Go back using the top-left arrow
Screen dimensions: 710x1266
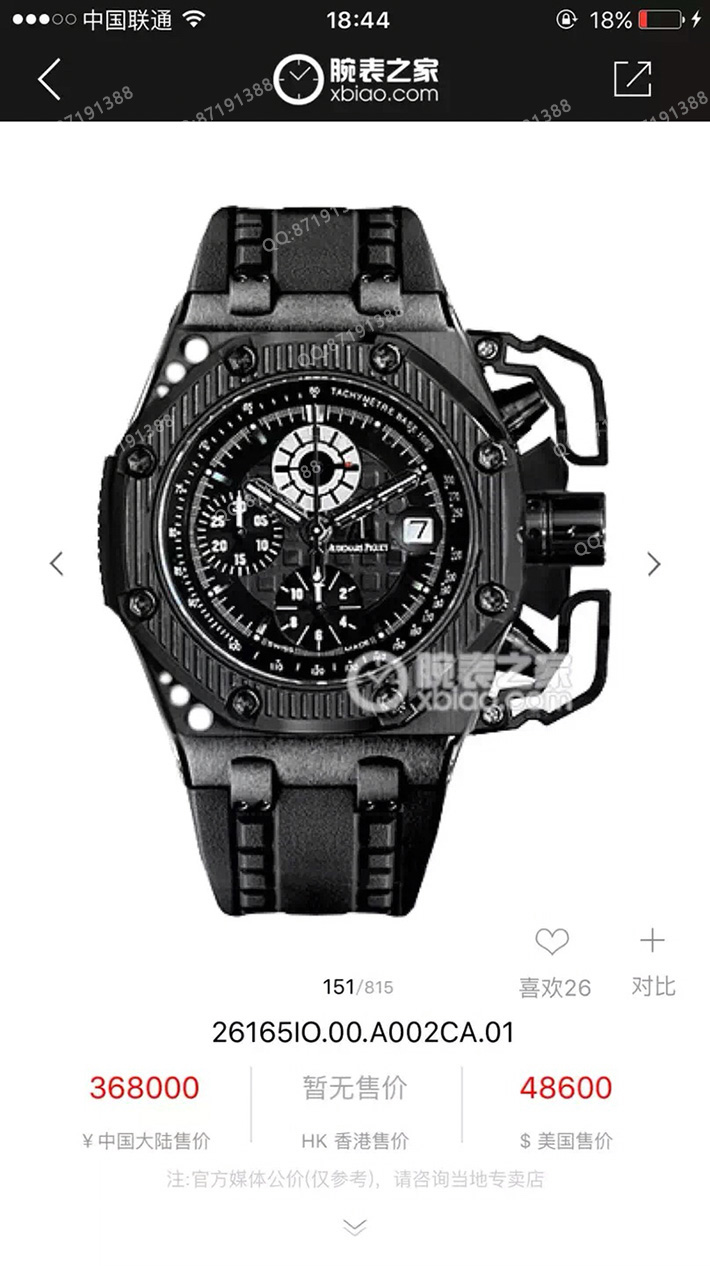tap(50, 79)
